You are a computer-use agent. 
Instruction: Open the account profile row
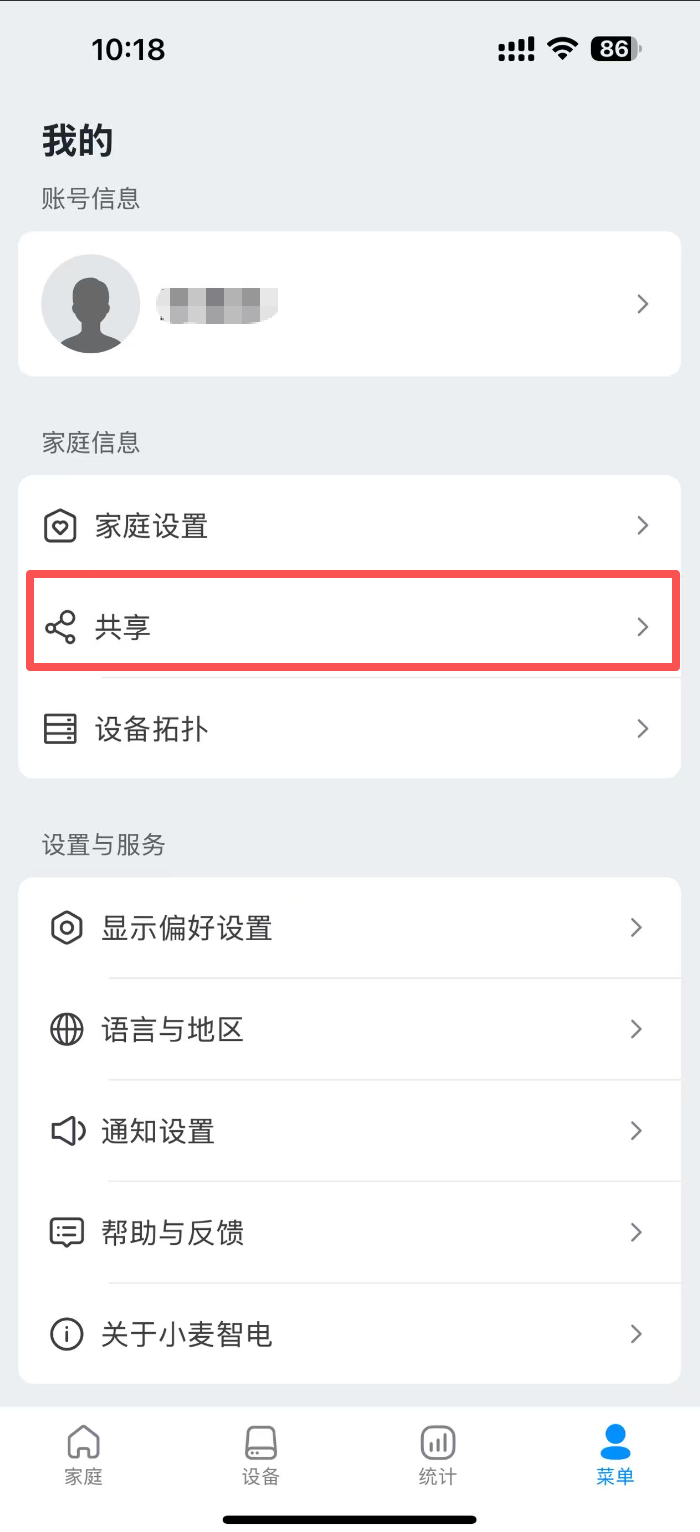(x=349, y=304)
